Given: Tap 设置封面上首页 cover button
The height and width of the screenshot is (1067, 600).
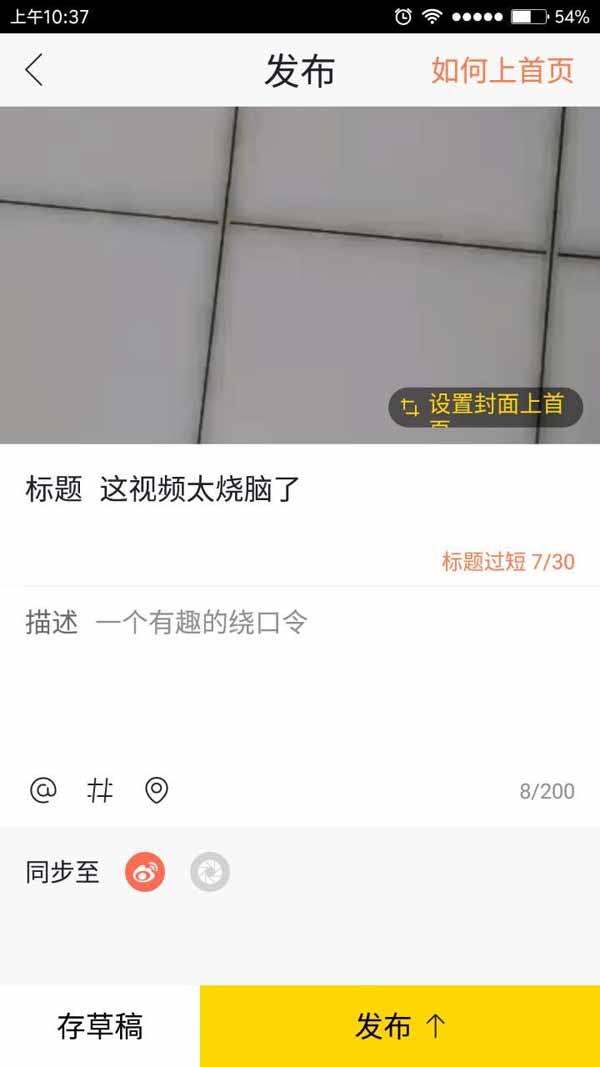Looking at the screenshot, I should [486, 408].
